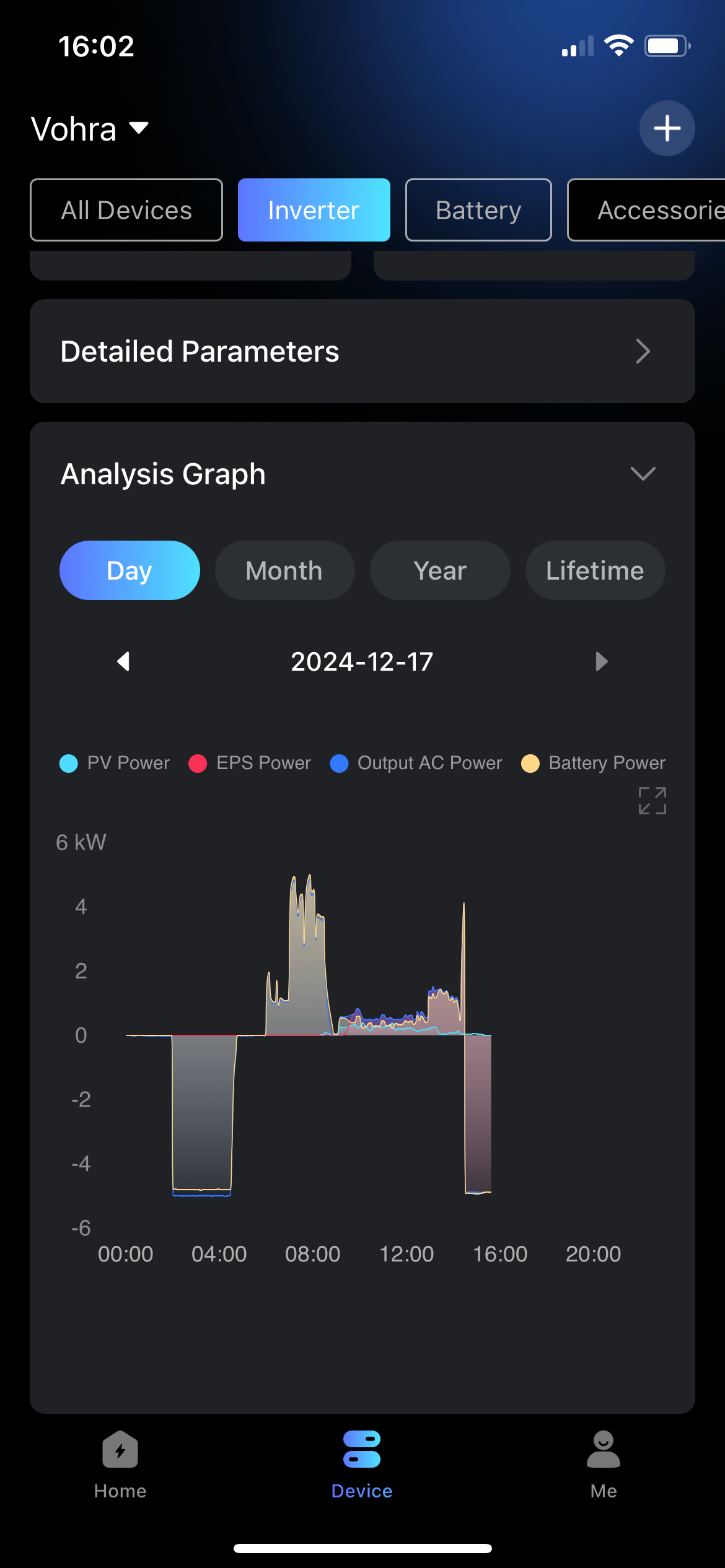Show Lifetime graph data

coord(595,570)
